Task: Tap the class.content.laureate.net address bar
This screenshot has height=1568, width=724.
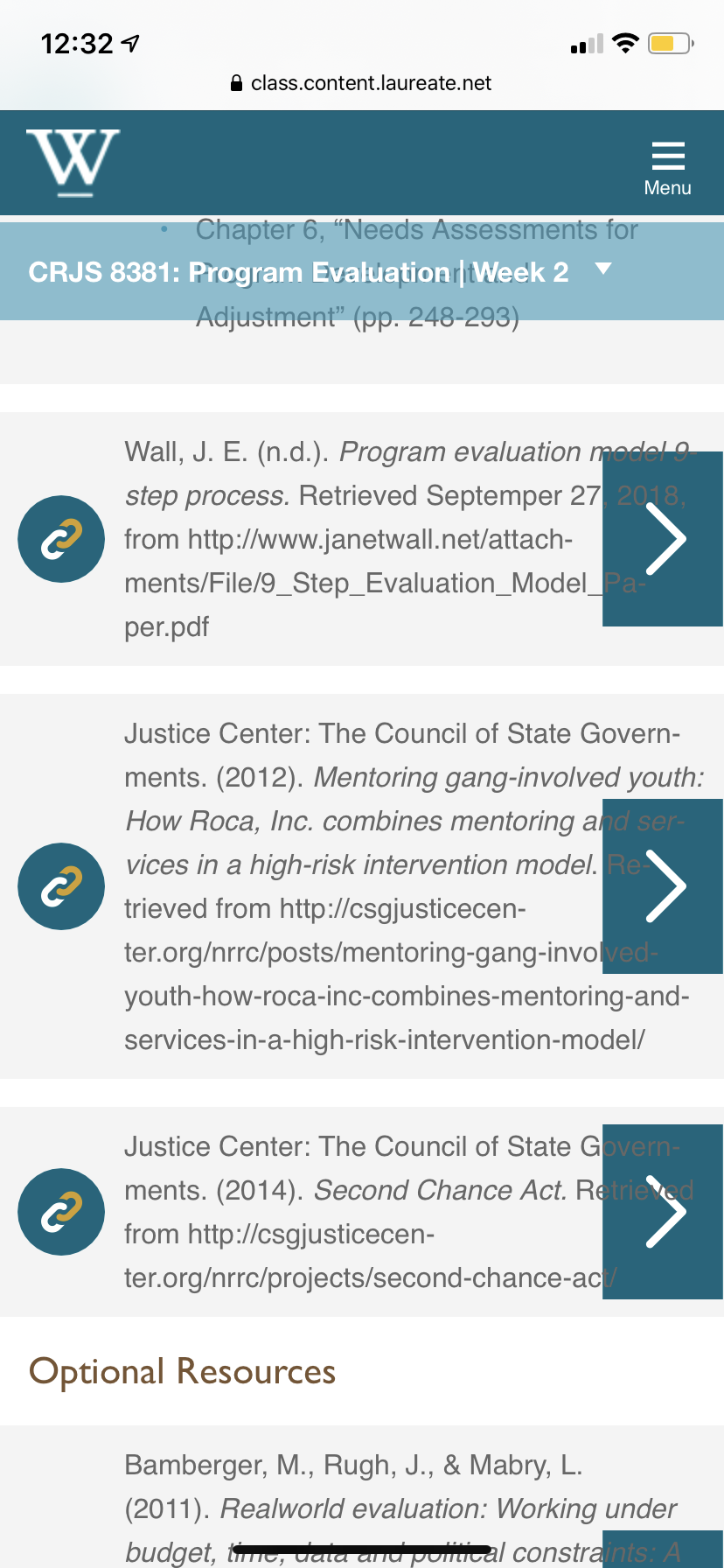Action: [361, 83]
